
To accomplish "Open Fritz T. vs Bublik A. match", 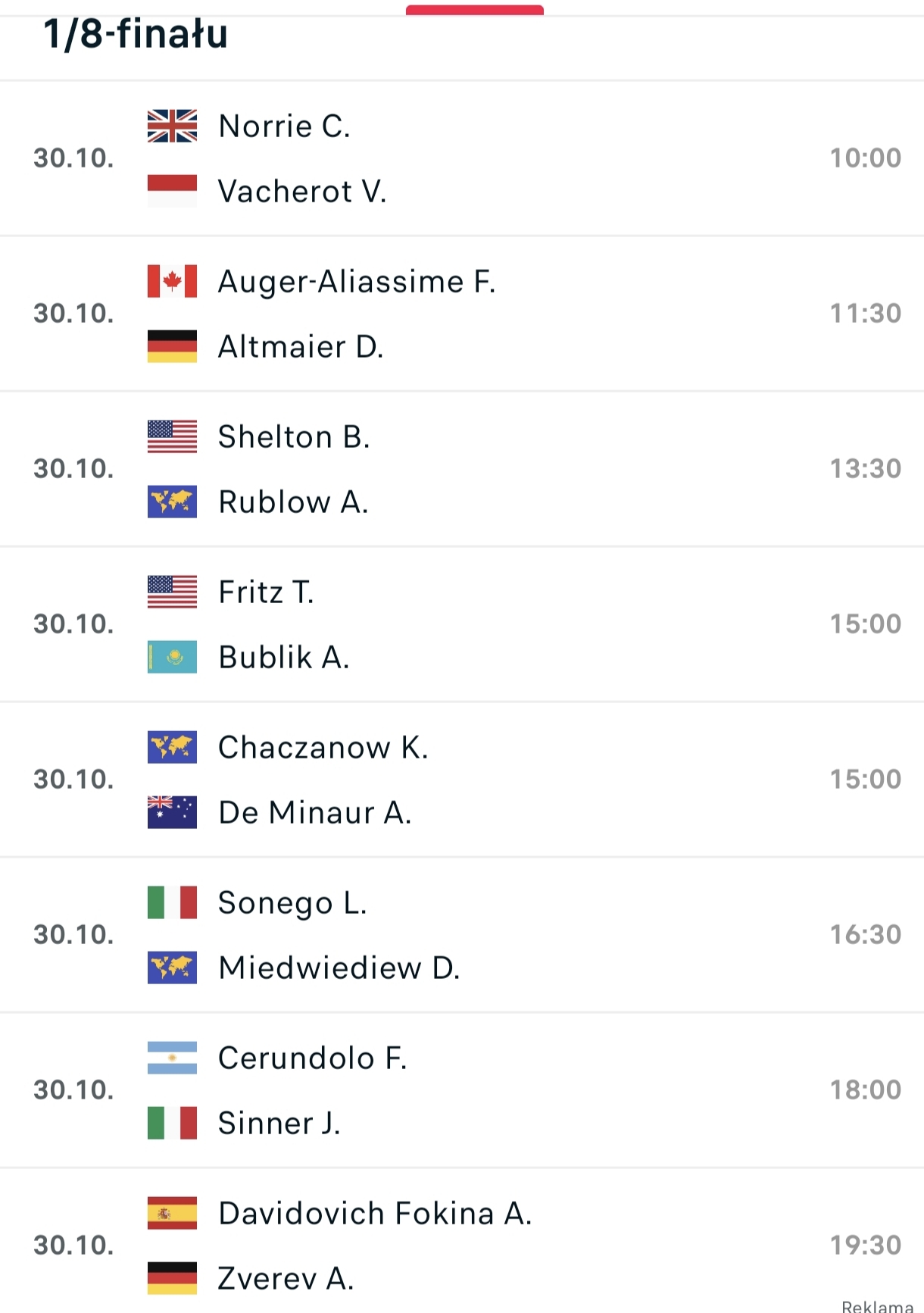I will pyautogui.click(x=462, y=624).
